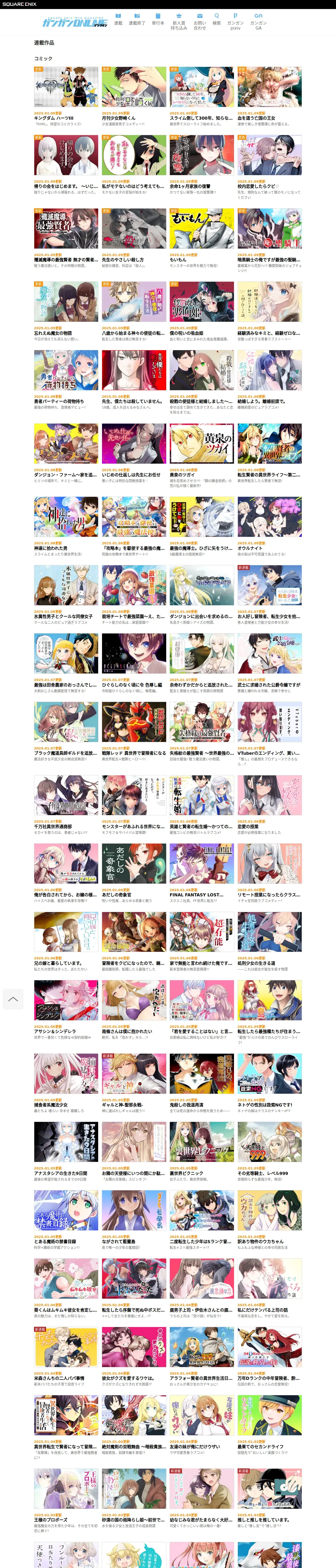Return home via the ガンガンONLINE logo
The width and height of the screenshot is (336, 1568).
tap(74, 22)
